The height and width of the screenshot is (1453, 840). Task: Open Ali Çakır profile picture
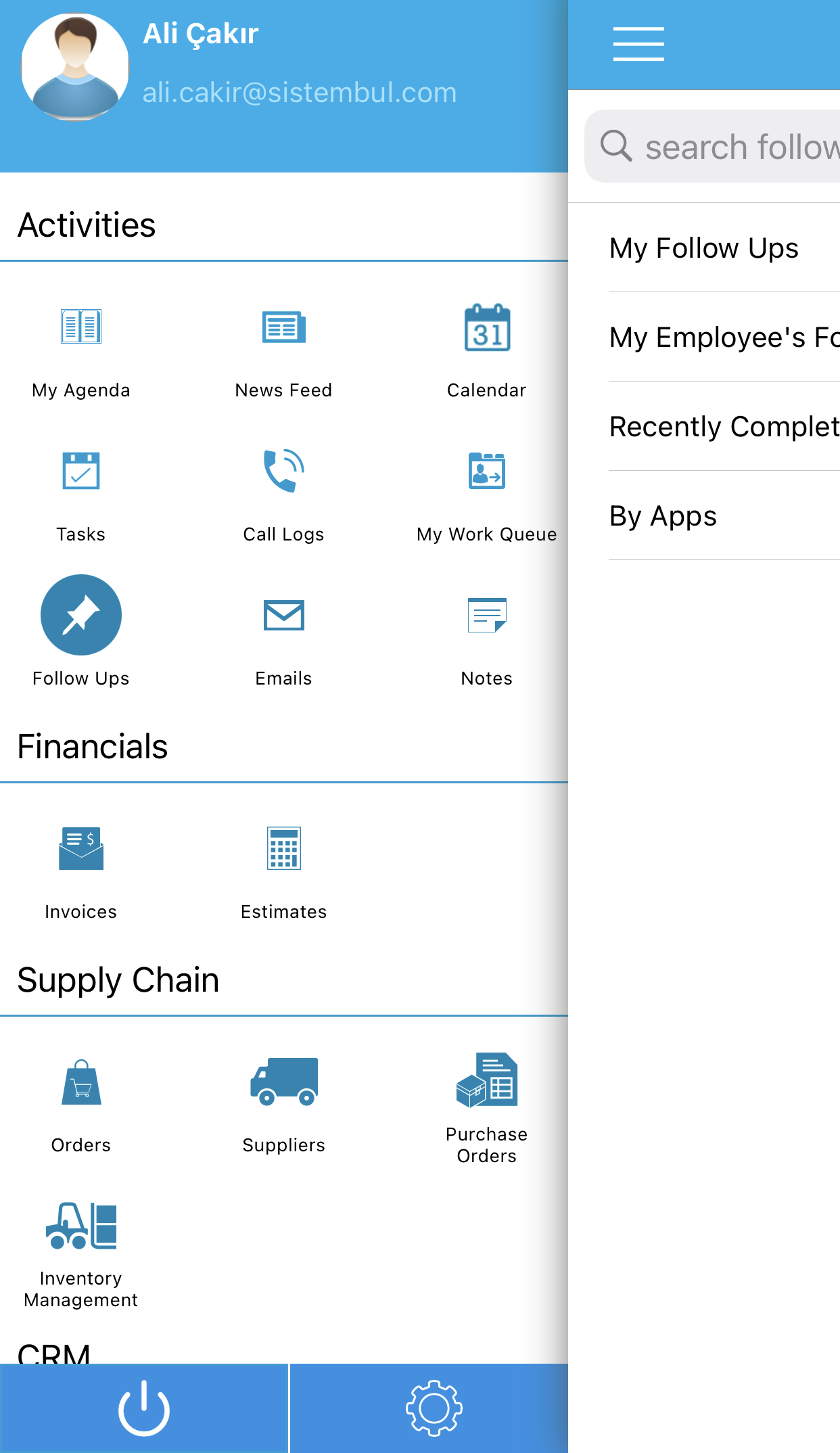(75, 68)
